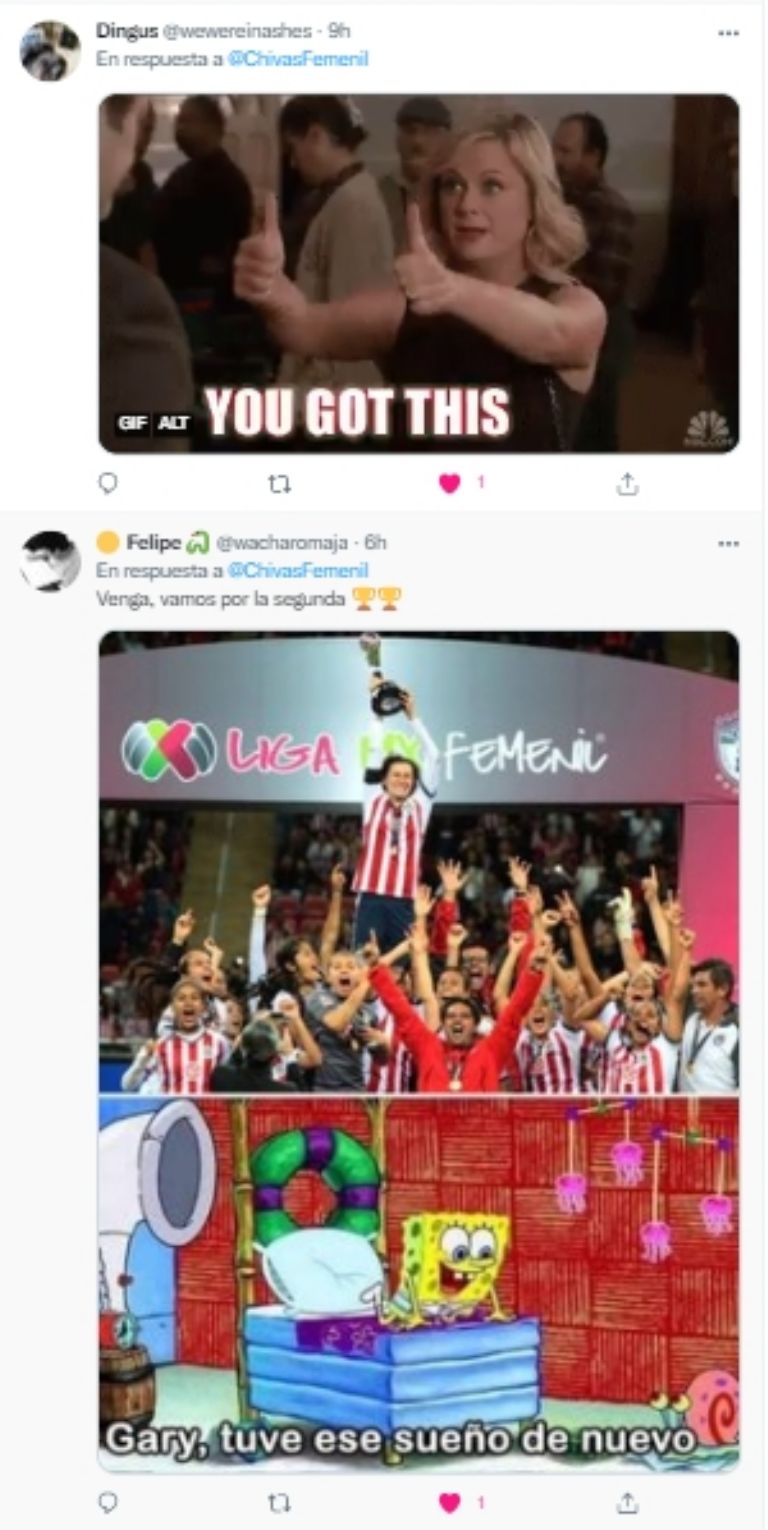The image size is (768, 1530).
Task: Unlike Dingus tweet
Action: point(450,484)
